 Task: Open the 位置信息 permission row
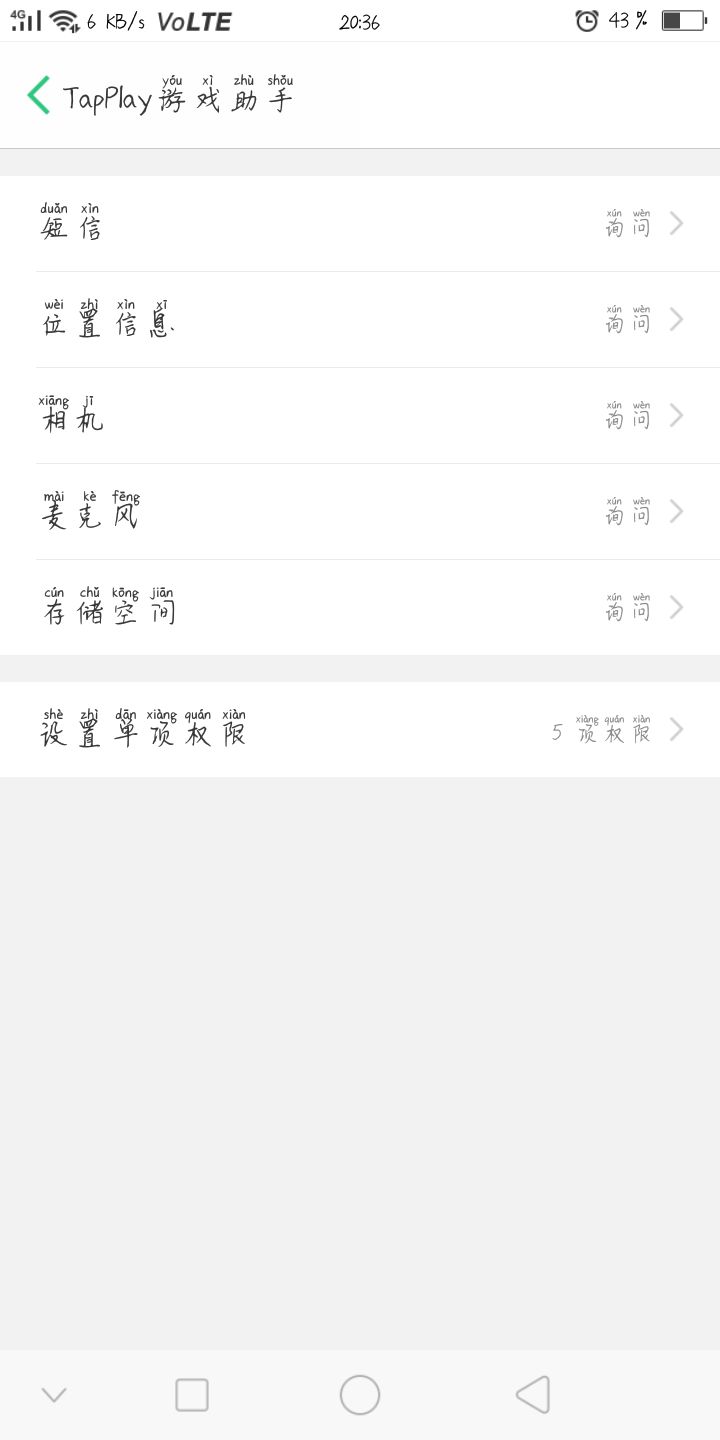360,320
